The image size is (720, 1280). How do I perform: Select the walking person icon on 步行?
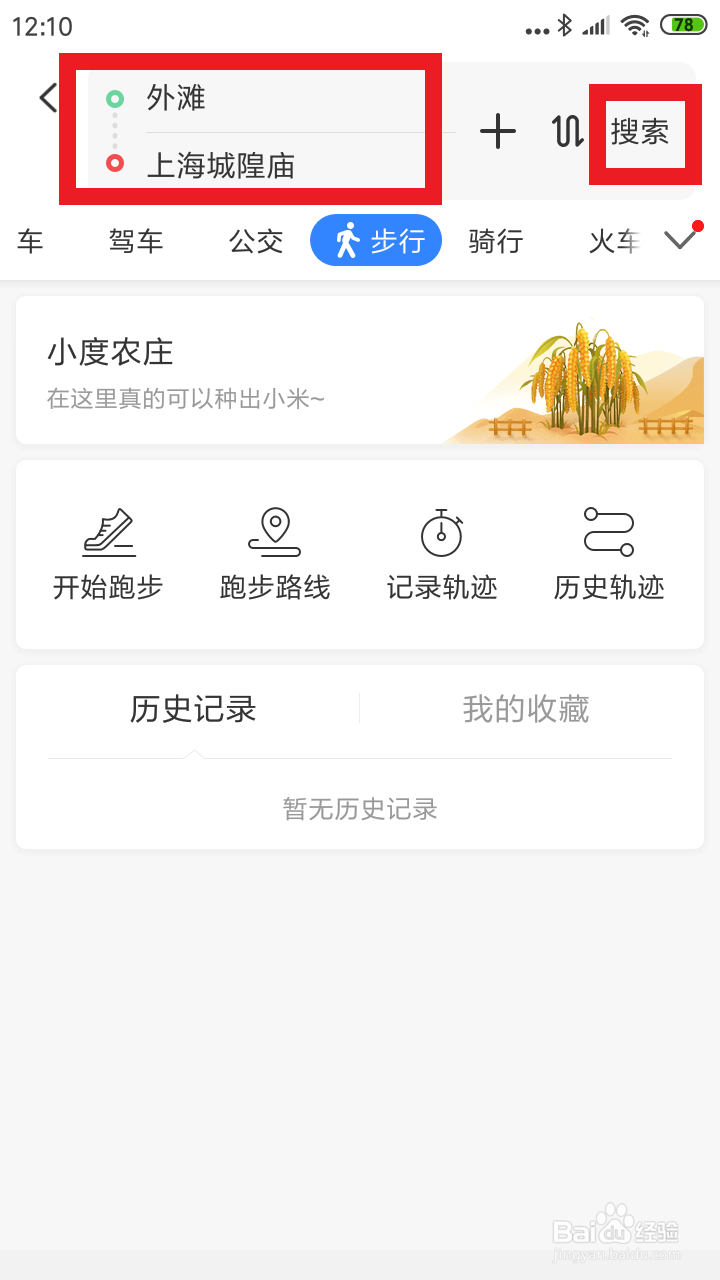coord(351,239)
